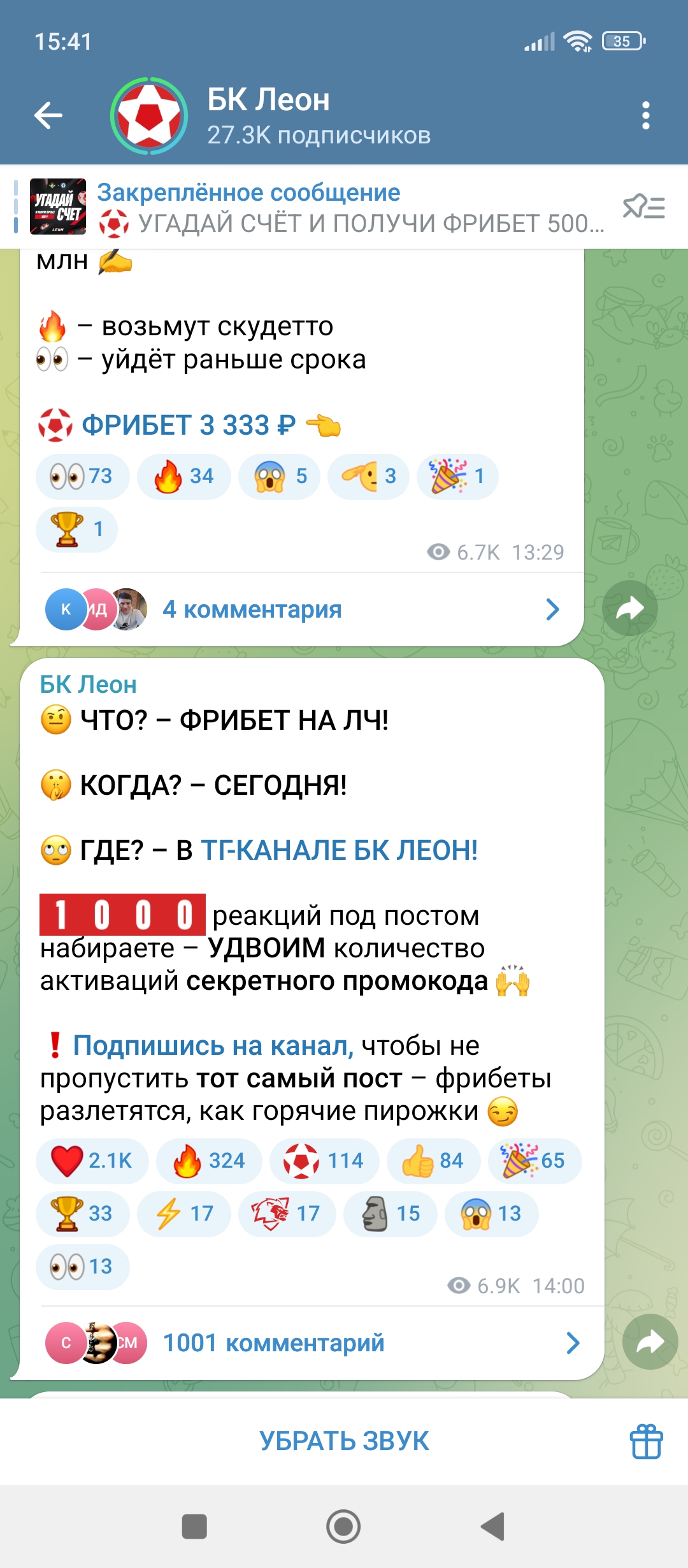React with the moai emoji at 15
This screenshot has height=1568, width=688.
pos(390,1214)
